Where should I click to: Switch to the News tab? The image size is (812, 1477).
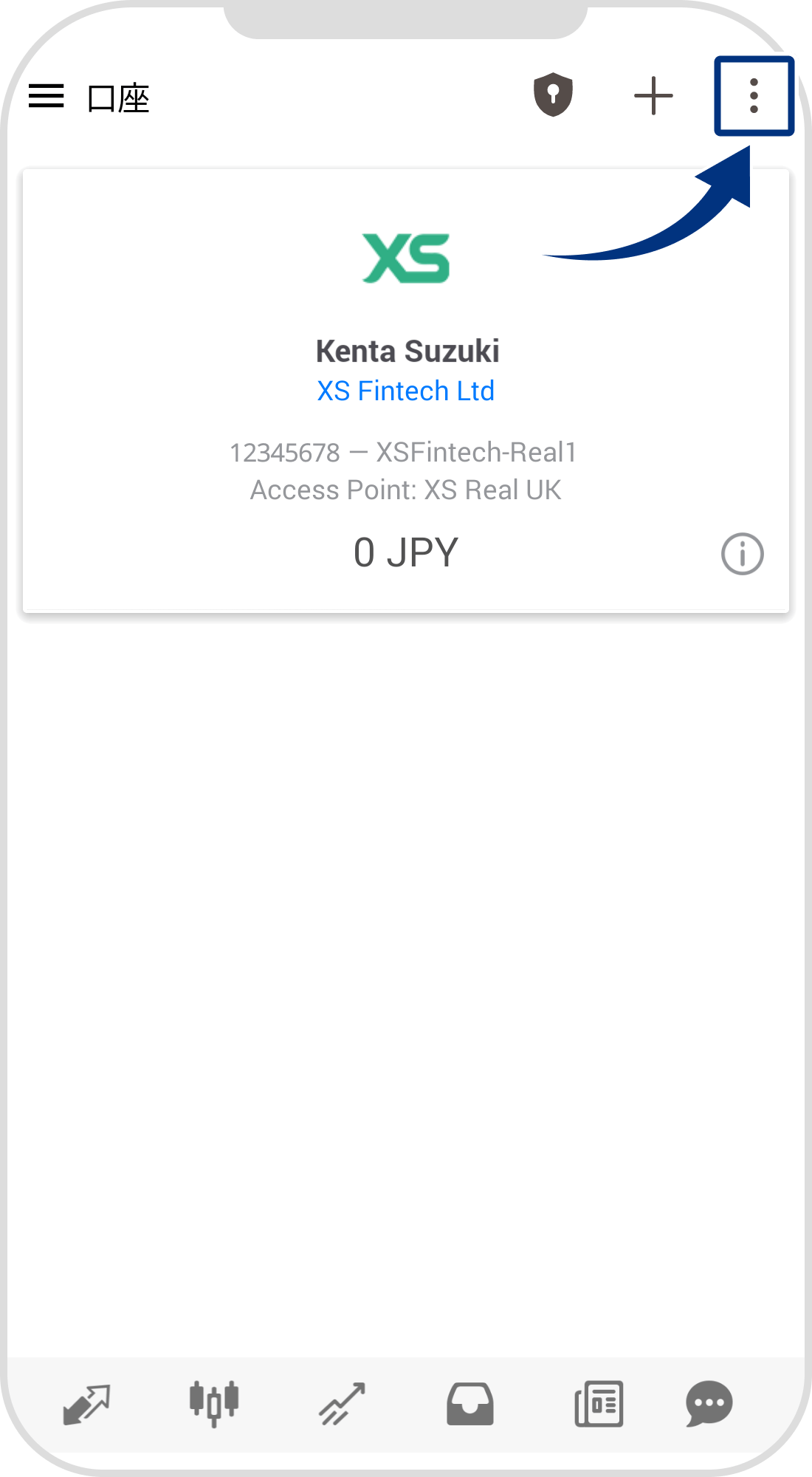point(599,1403)
